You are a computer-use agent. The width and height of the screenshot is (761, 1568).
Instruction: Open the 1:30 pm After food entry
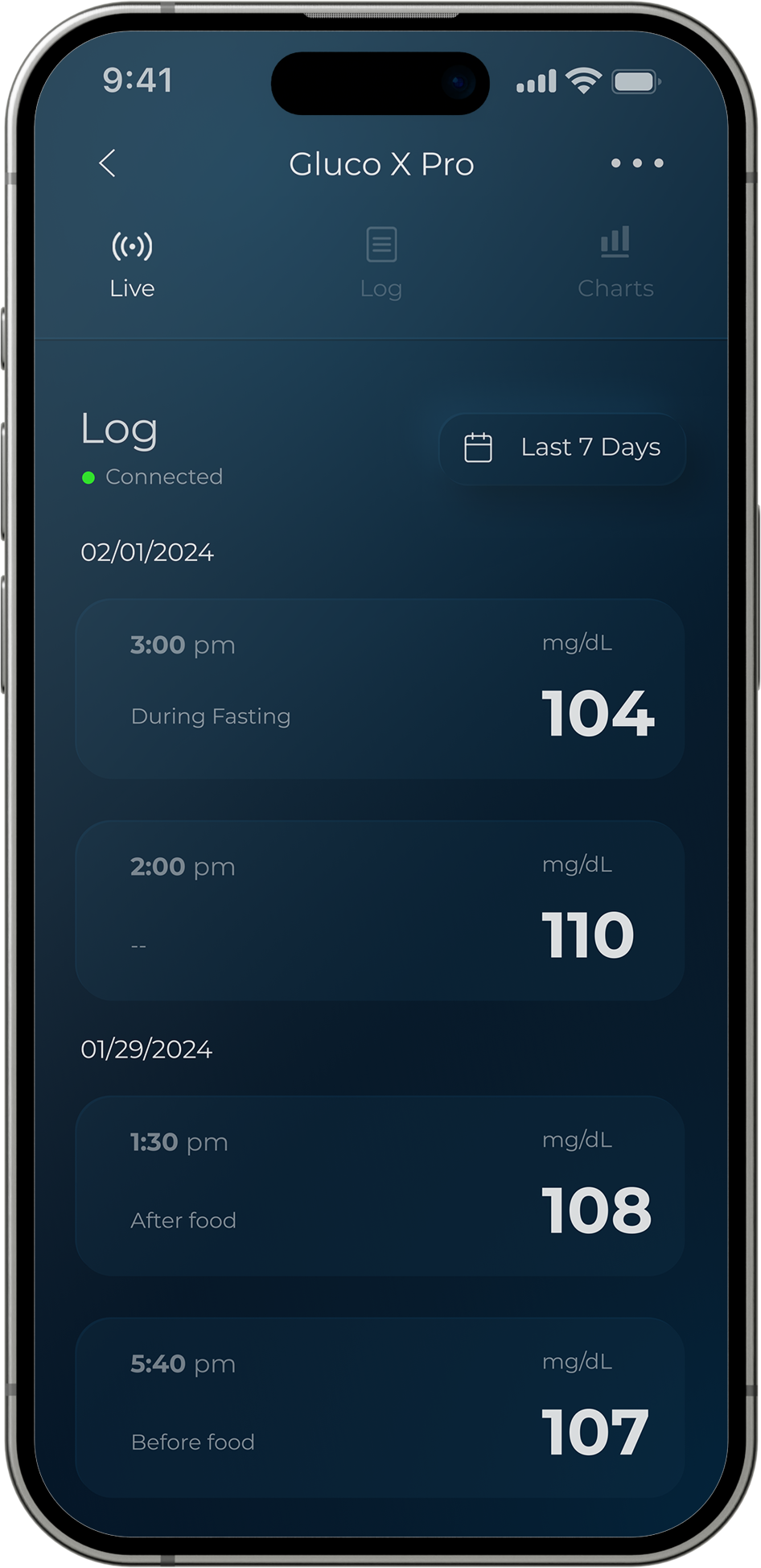[380, 1186]
